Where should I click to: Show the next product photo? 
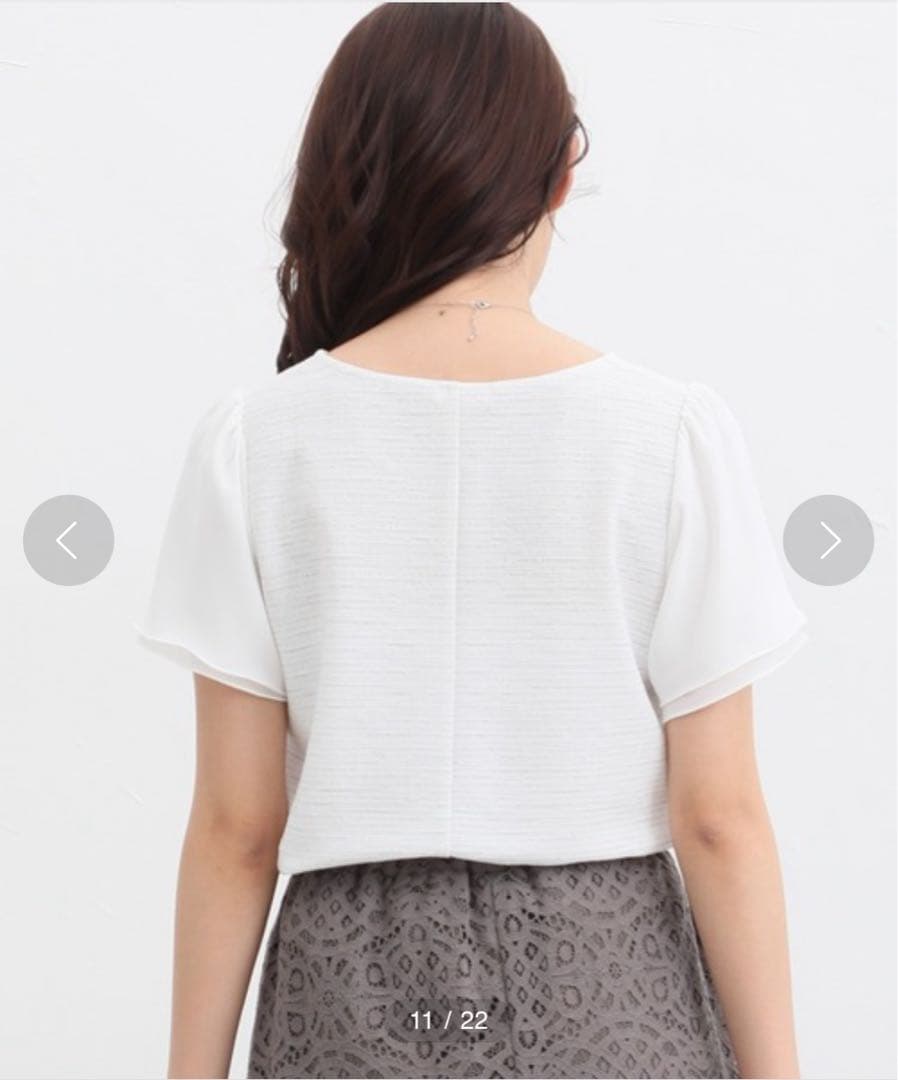pos(828,540)
